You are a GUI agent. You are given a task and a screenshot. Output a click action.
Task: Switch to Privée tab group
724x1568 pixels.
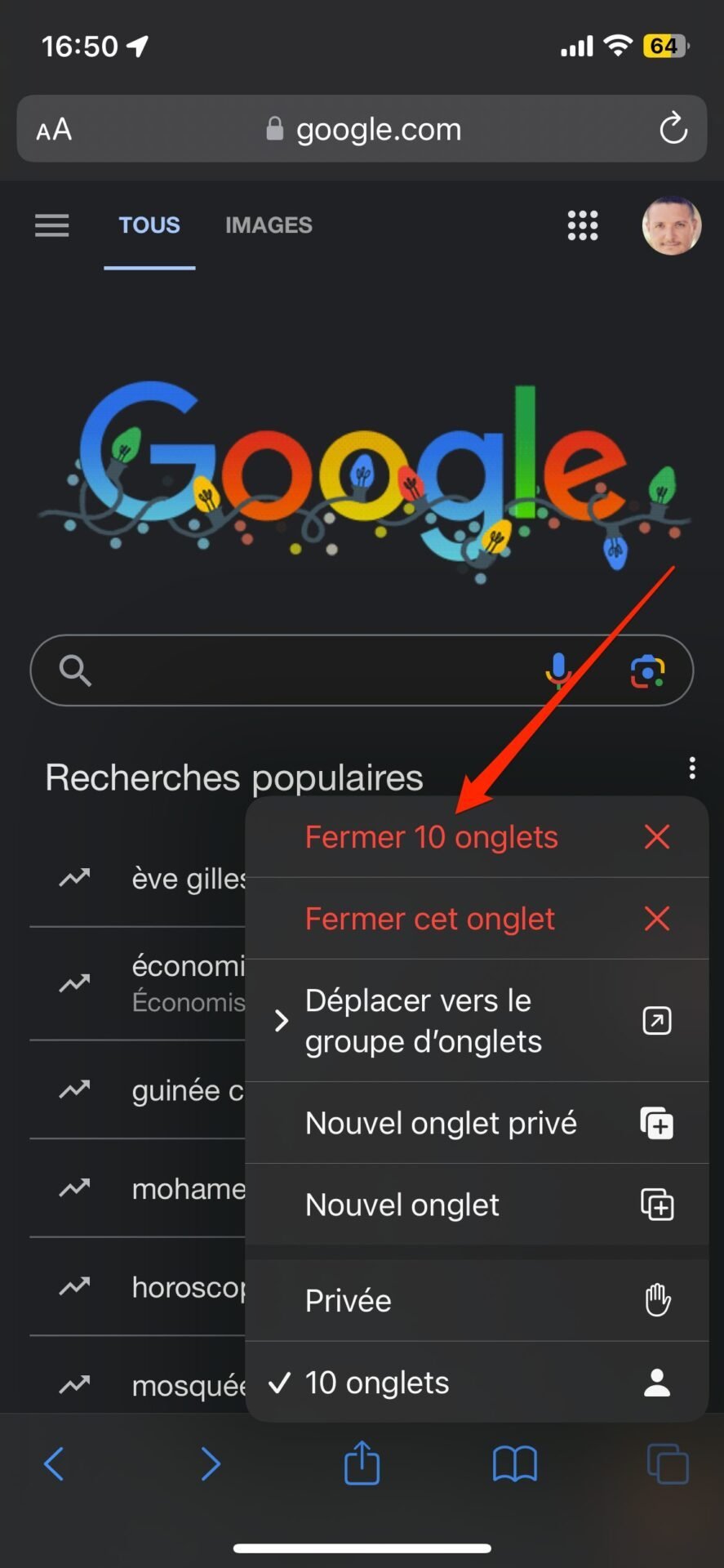(x=477, y=1300)
